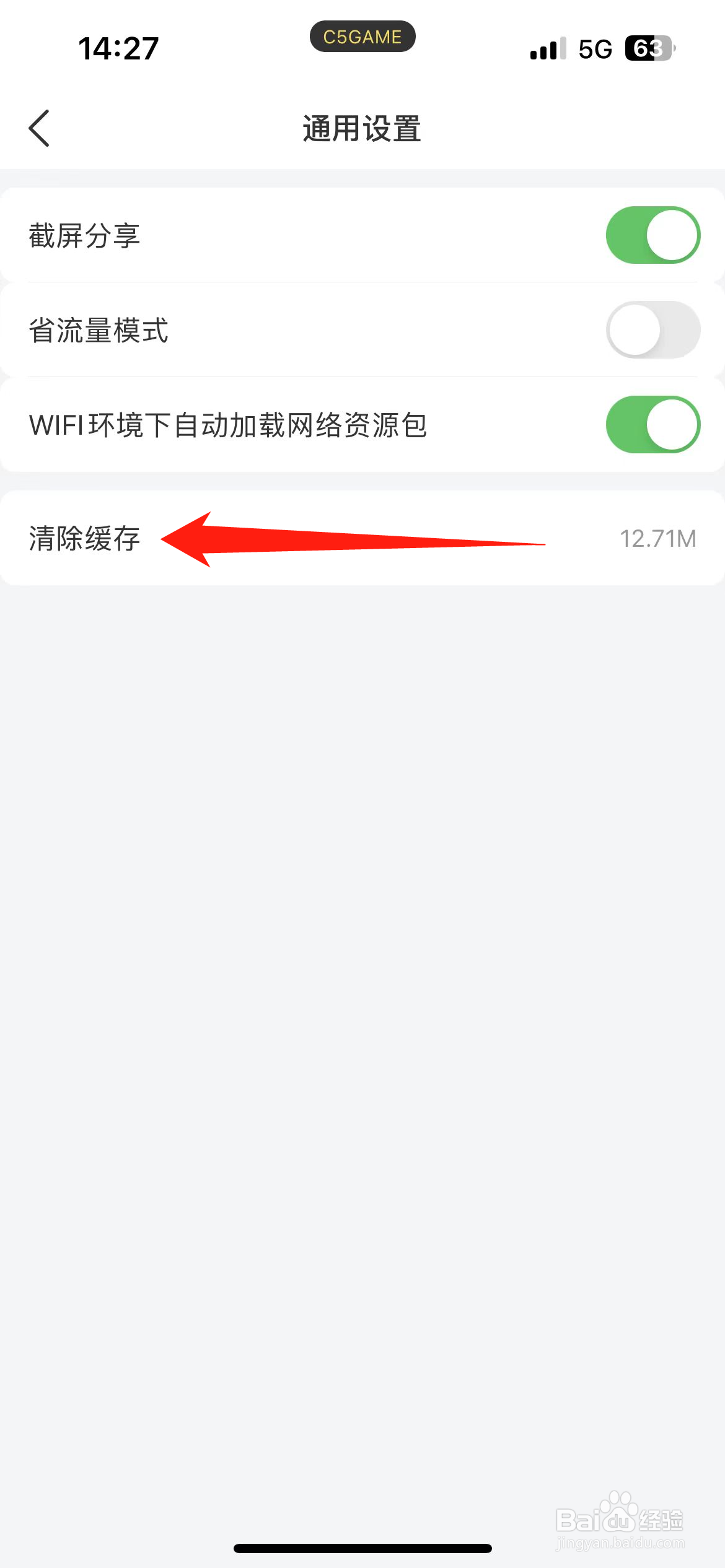725x1568 pixels.
Task: Tap the clock showing 14:27
Action: 116,48
